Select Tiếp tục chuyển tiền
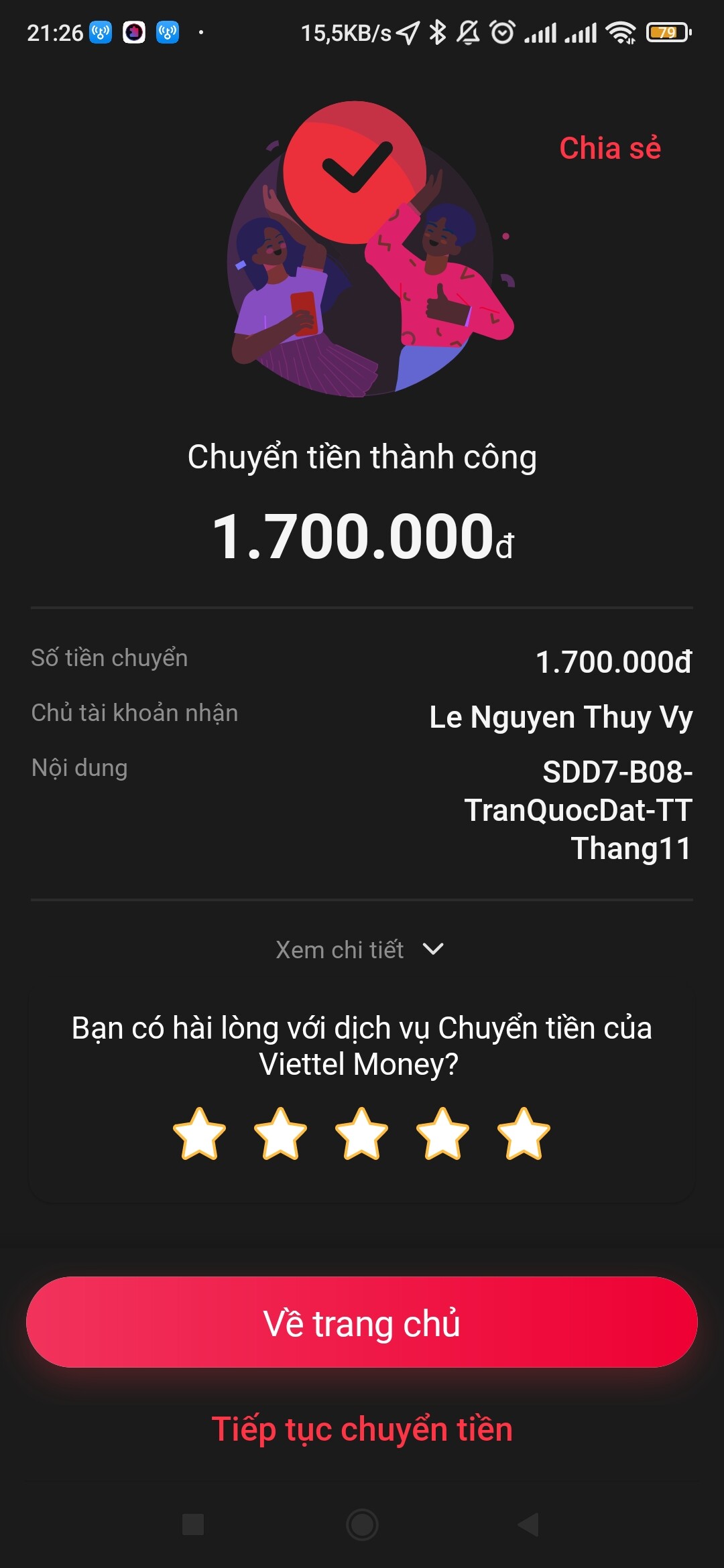This screenshot has height=1568, width=724. (x=362, y=1429)
